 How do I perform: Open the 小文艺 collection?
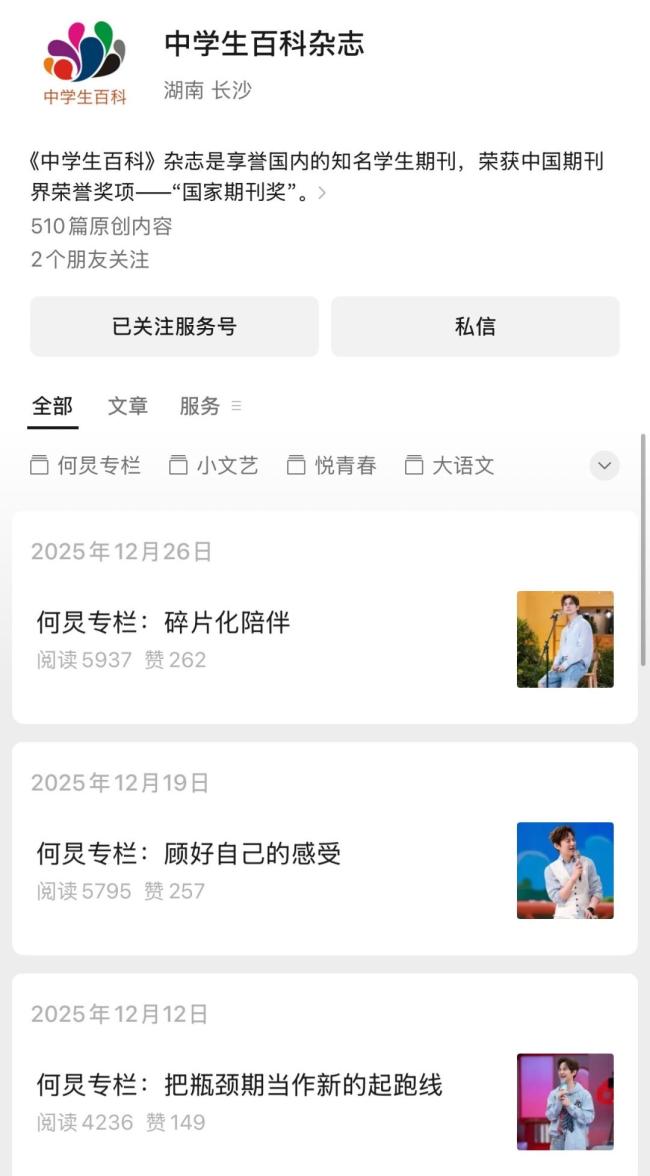click(x=214, y=465)
